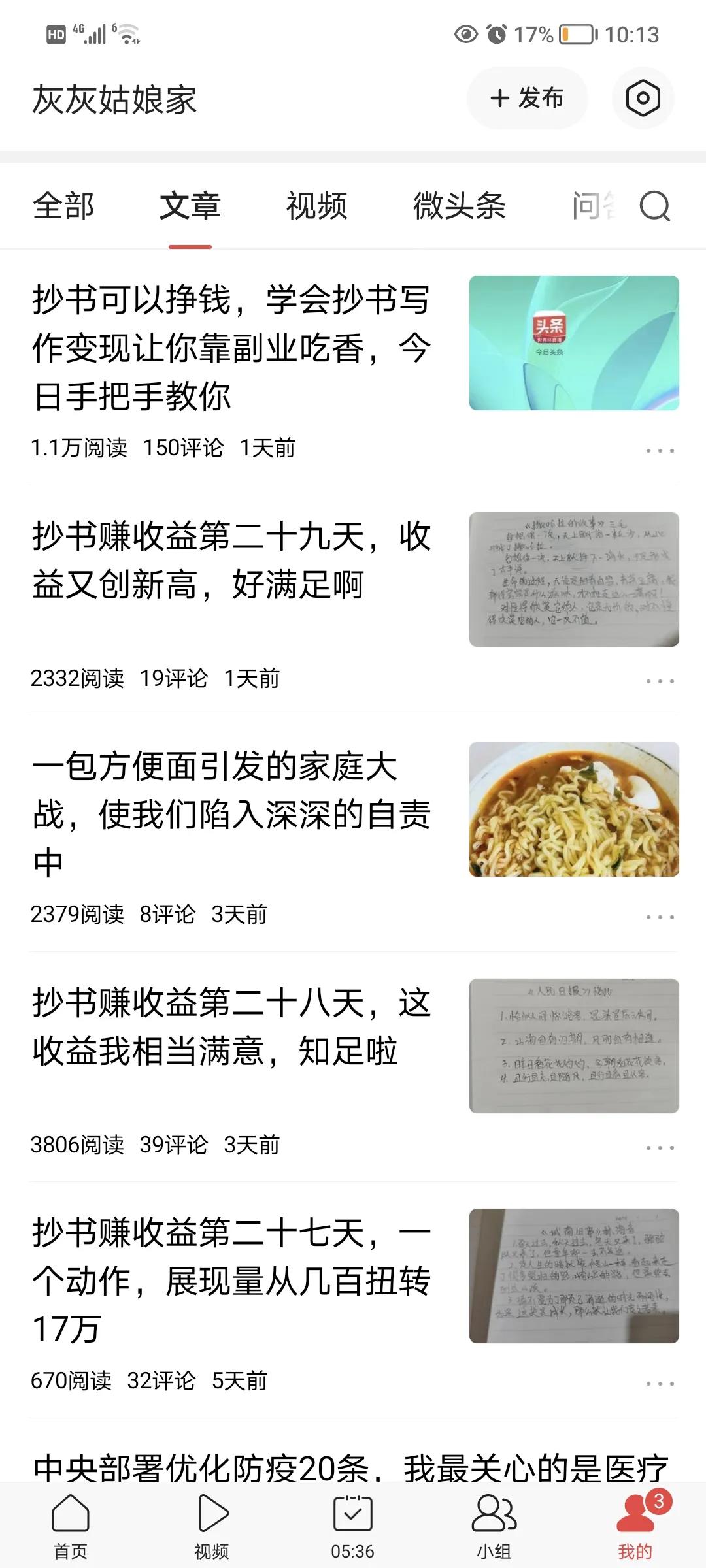Switch to the 全部 tab
The width and height of the screenshot is (706, 1568).
tap(65, 206)
